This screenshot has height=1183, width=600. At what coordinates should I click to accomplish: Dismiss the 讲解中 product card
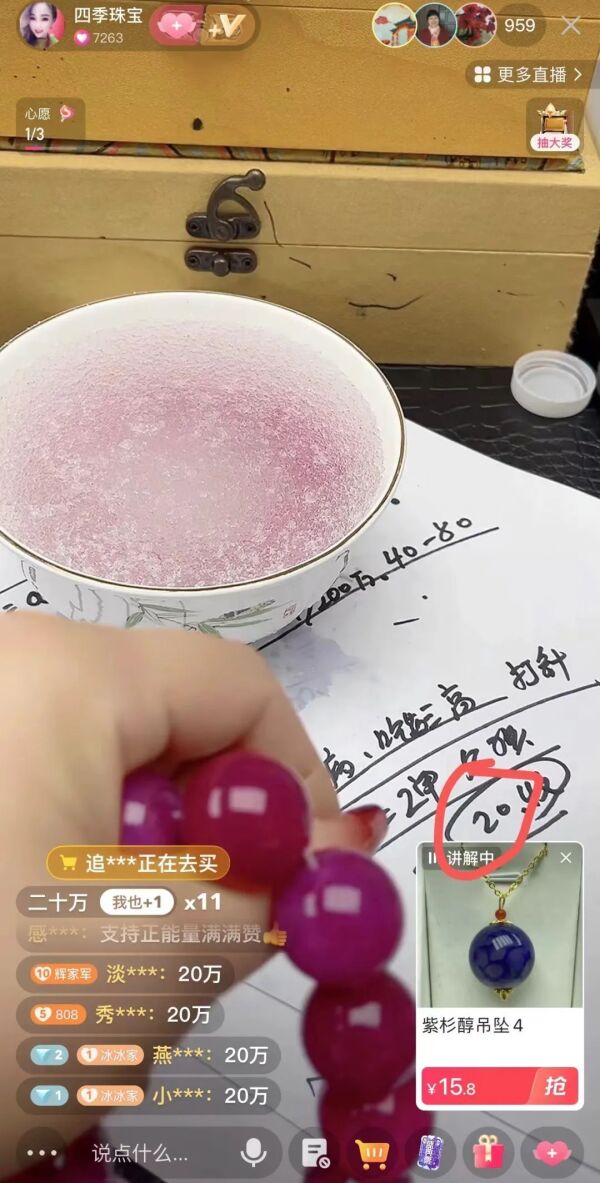click(566, 858)
